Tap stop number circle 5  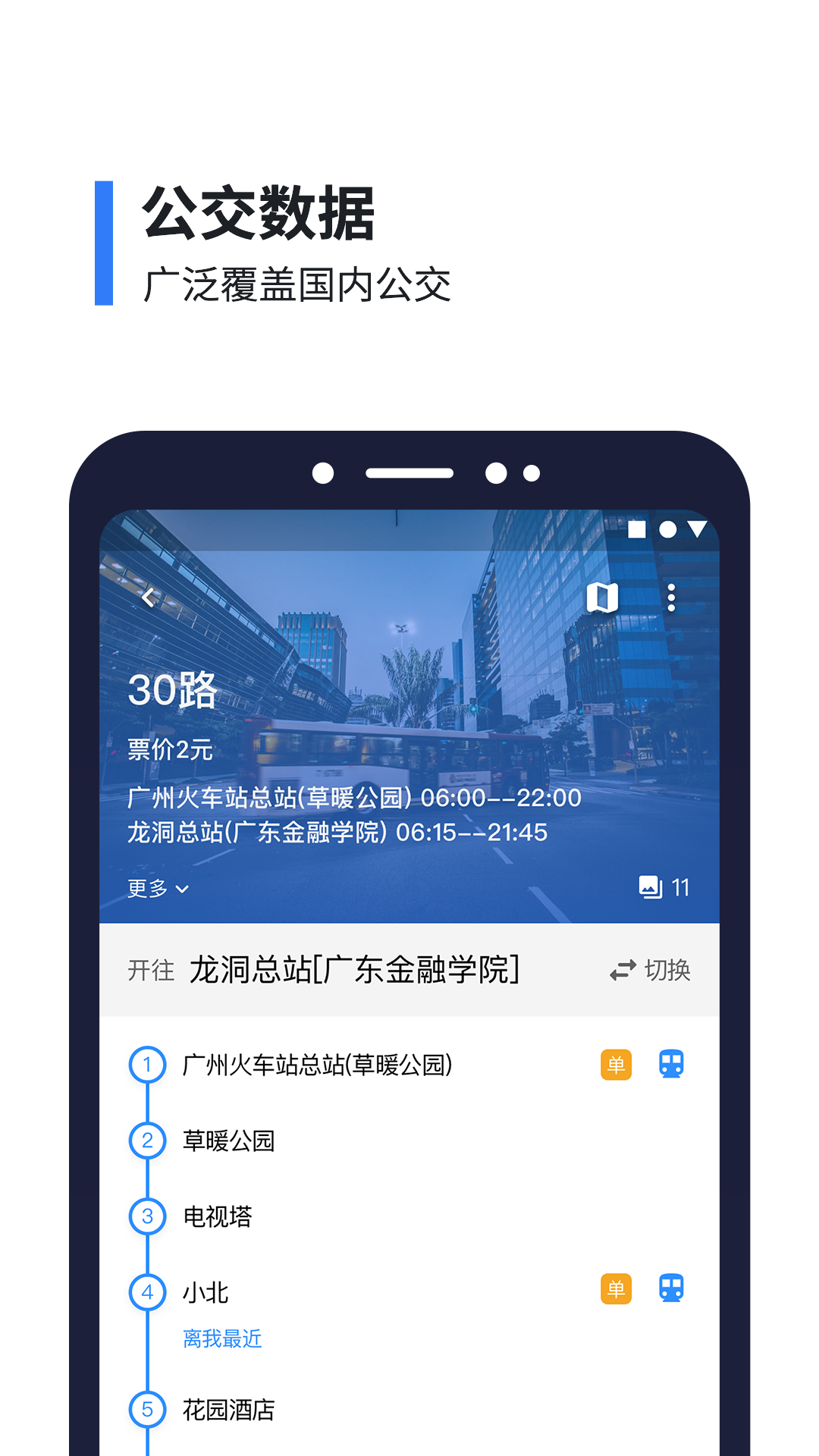[147, 1410]
